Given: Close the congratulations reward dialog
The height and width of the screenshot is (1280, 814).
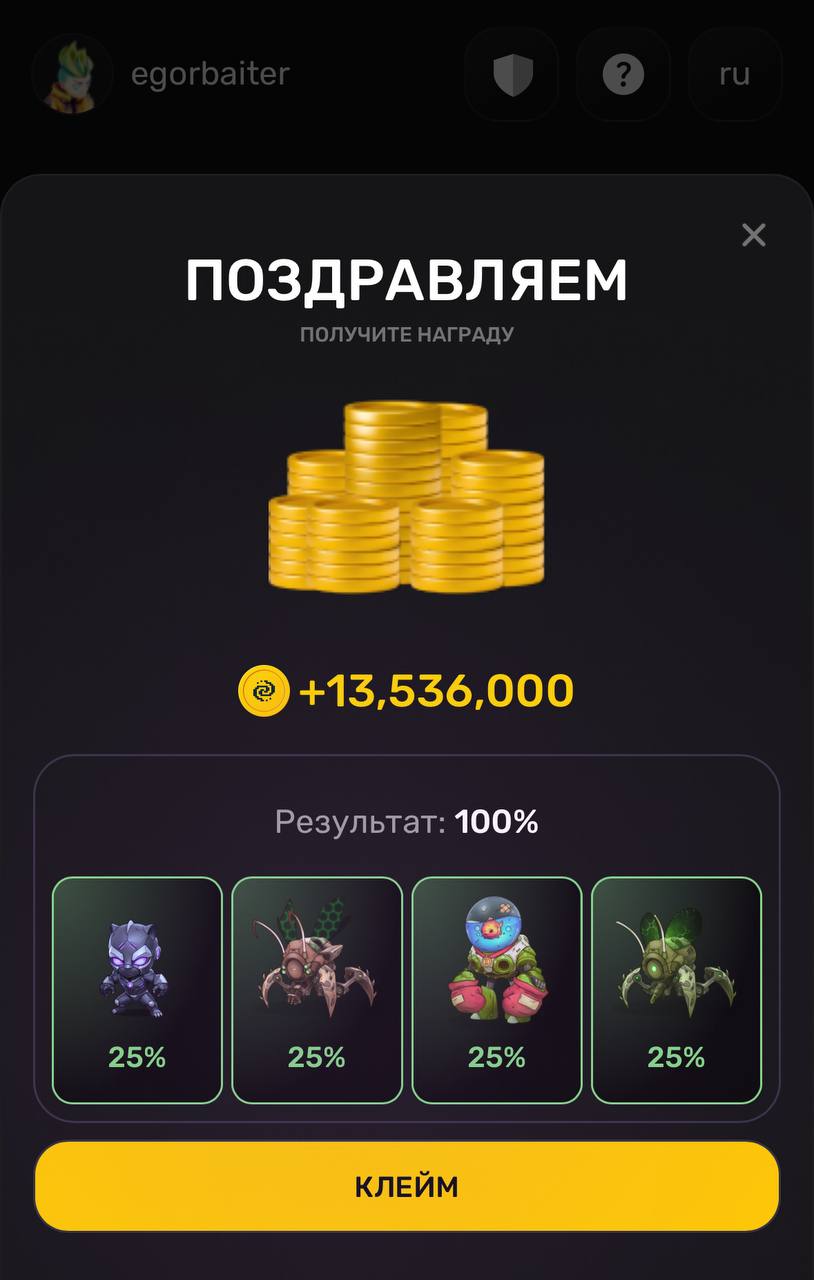Looking at the screenshot, I should pos(753,235).
